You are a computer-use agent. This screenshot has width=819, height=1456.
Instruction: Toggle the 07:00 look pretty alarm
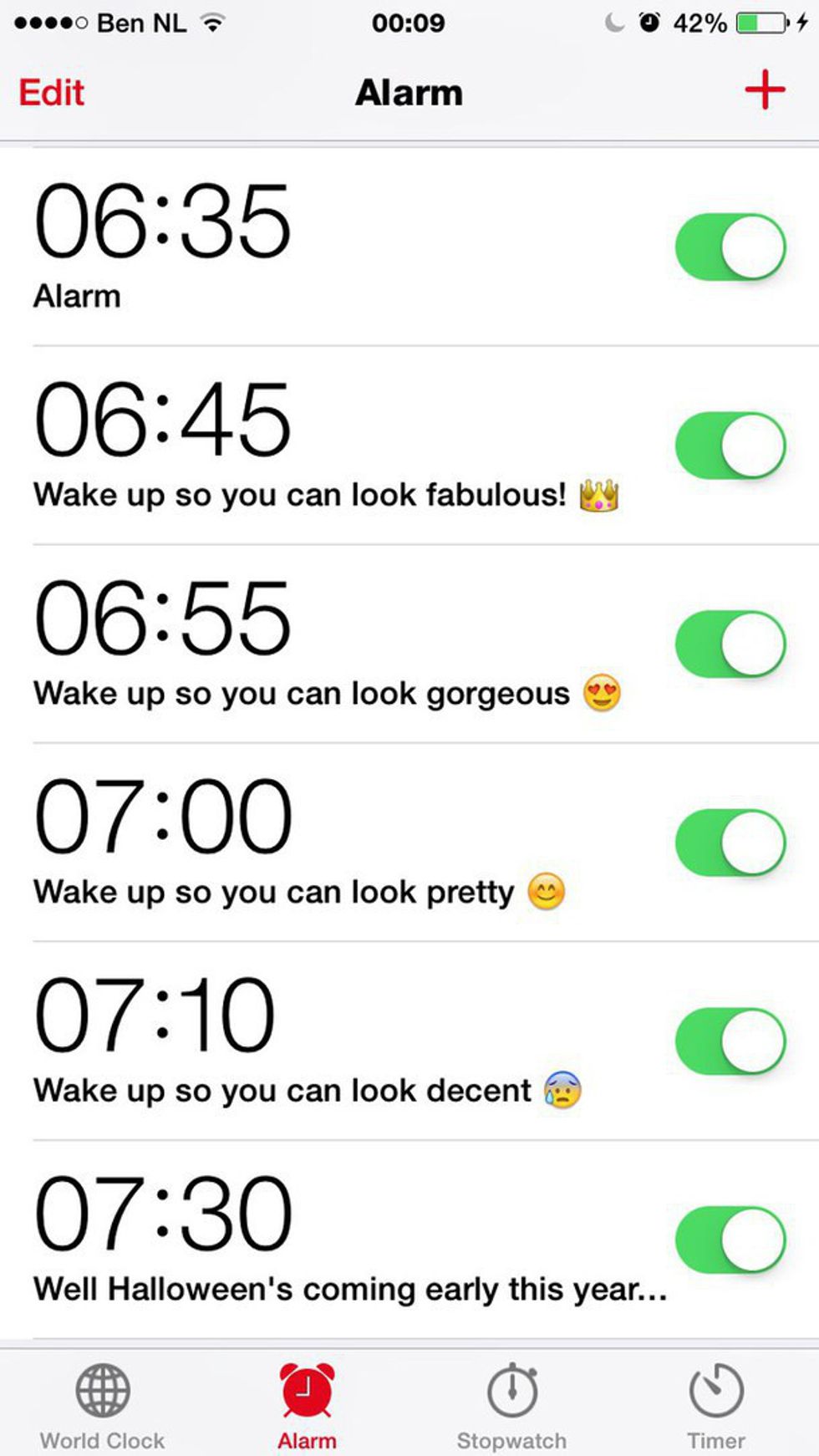coord(730,842)
